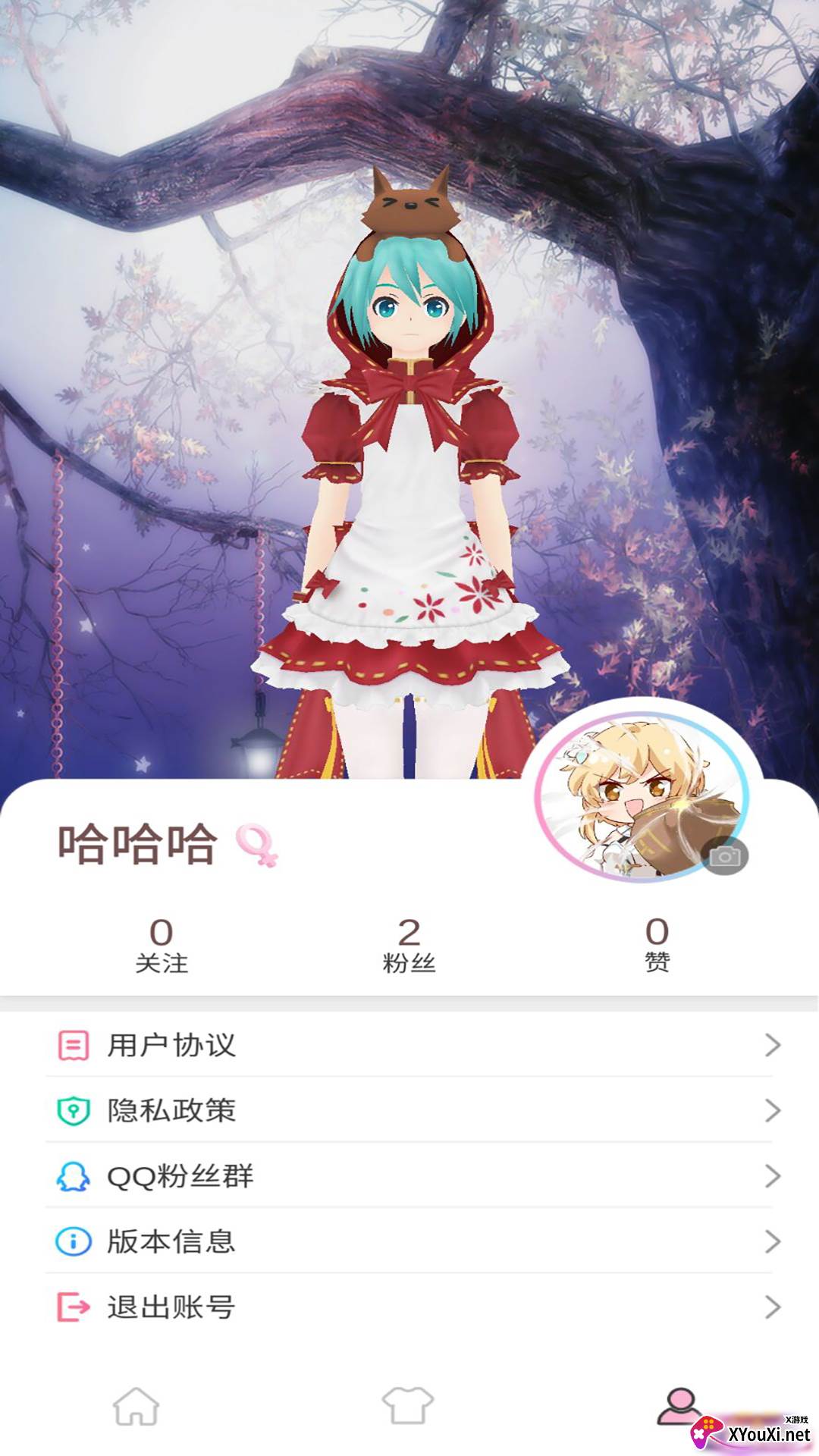The width and height of the screenshot is (819, 1456).
Task: Expand the 用户协议 row chevron
Action: pos(771,1043)
